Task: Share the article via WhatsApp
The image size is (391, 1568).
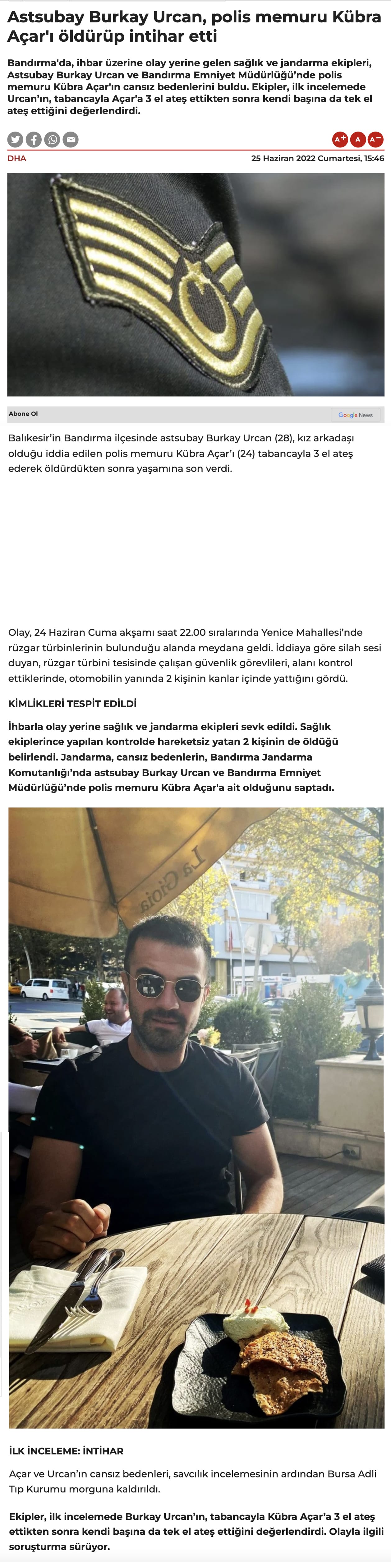Action: [52, 139]
